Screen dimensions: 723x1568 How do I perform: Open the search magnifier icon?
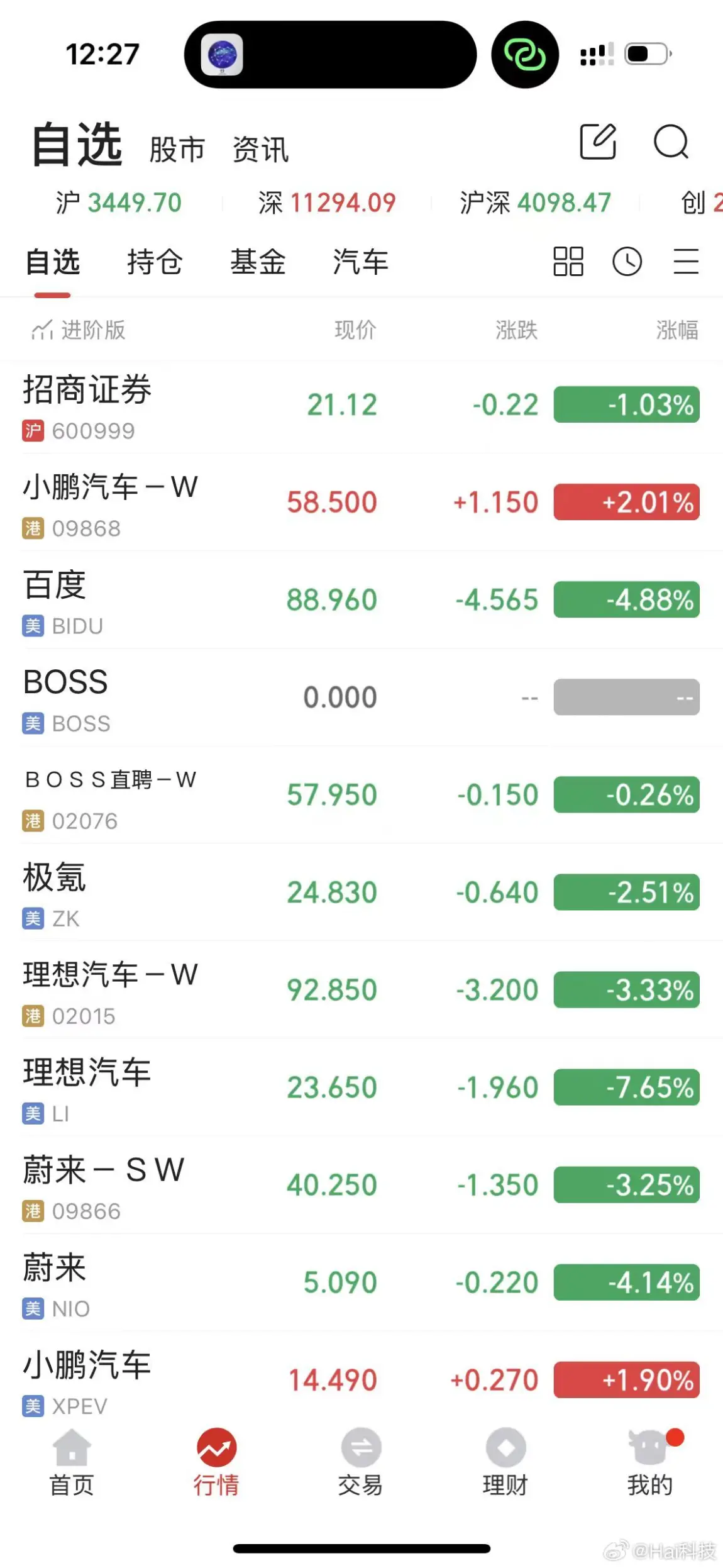coord(671,142)
